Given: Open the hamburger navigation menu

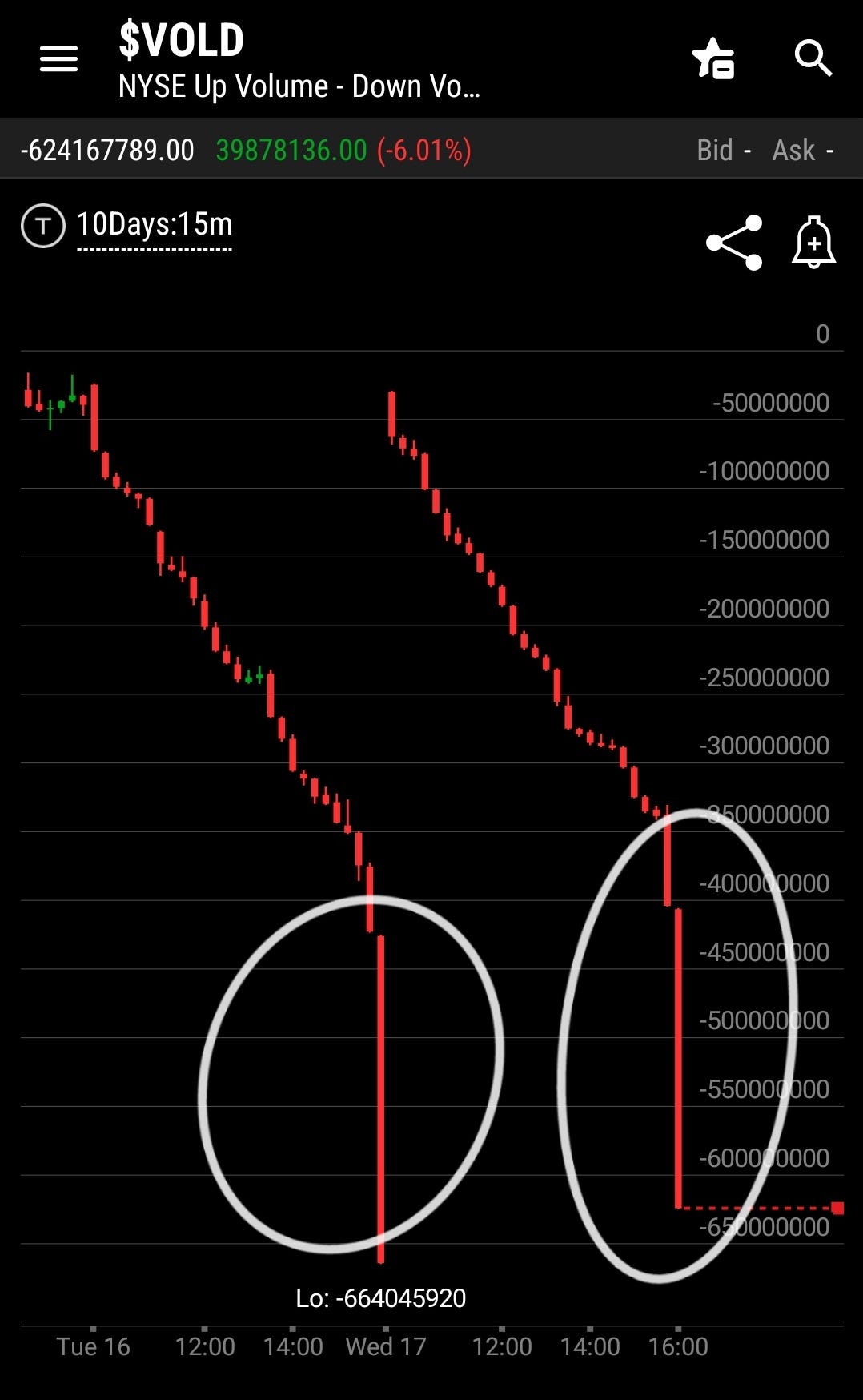Looking at the screenshot, I should (x=58, y=58).
